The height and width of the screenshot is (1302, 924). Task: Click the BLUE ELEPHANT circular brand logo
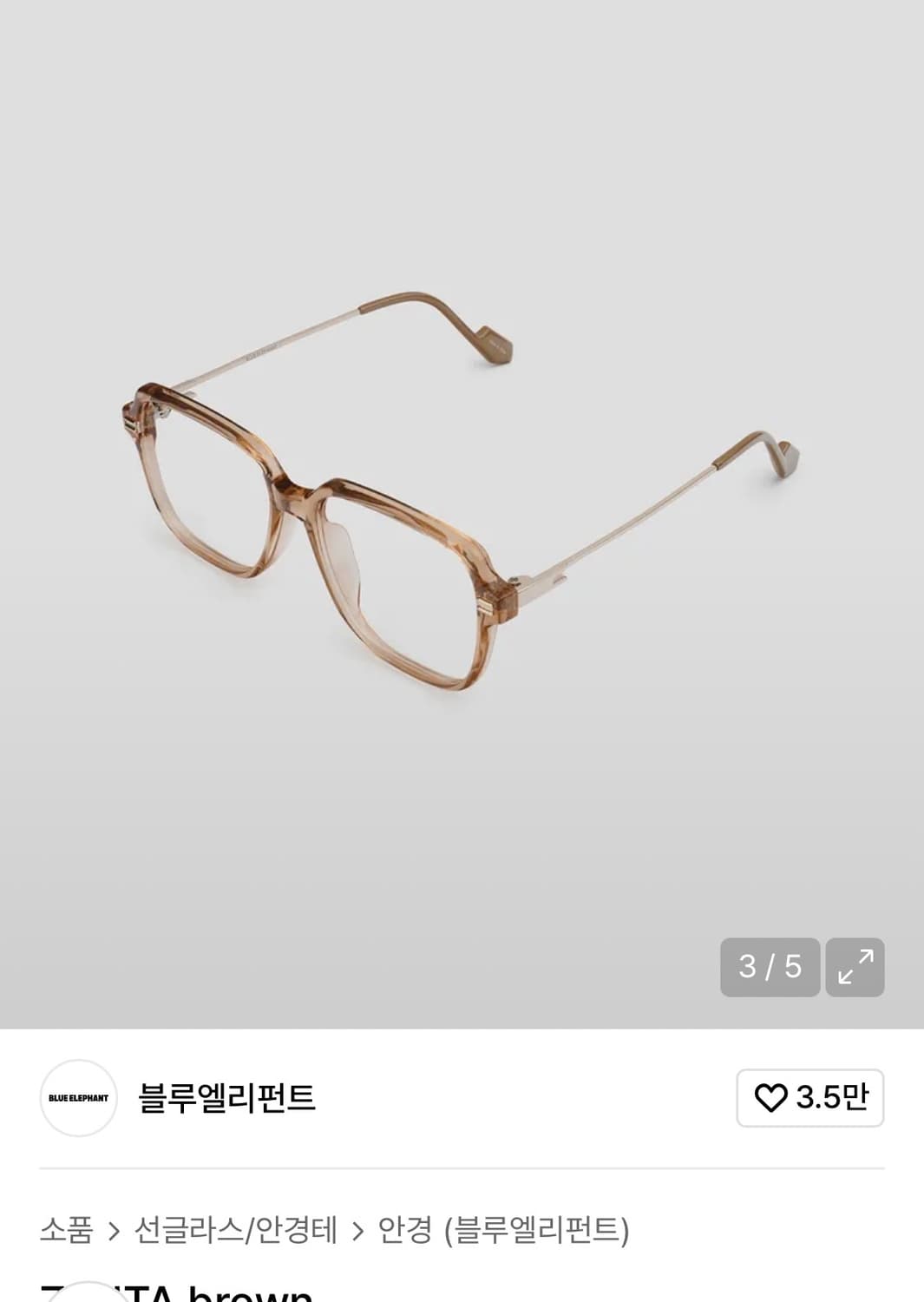79,1098
